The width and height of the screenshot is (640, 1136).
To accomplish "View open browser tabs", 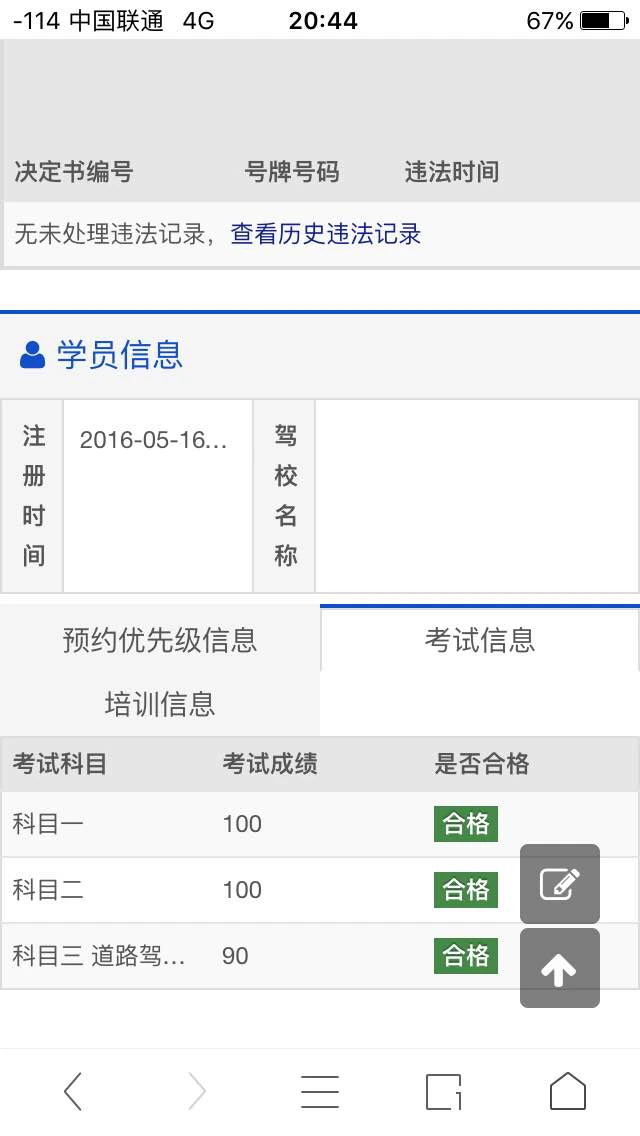I will tap(444, 1092).
